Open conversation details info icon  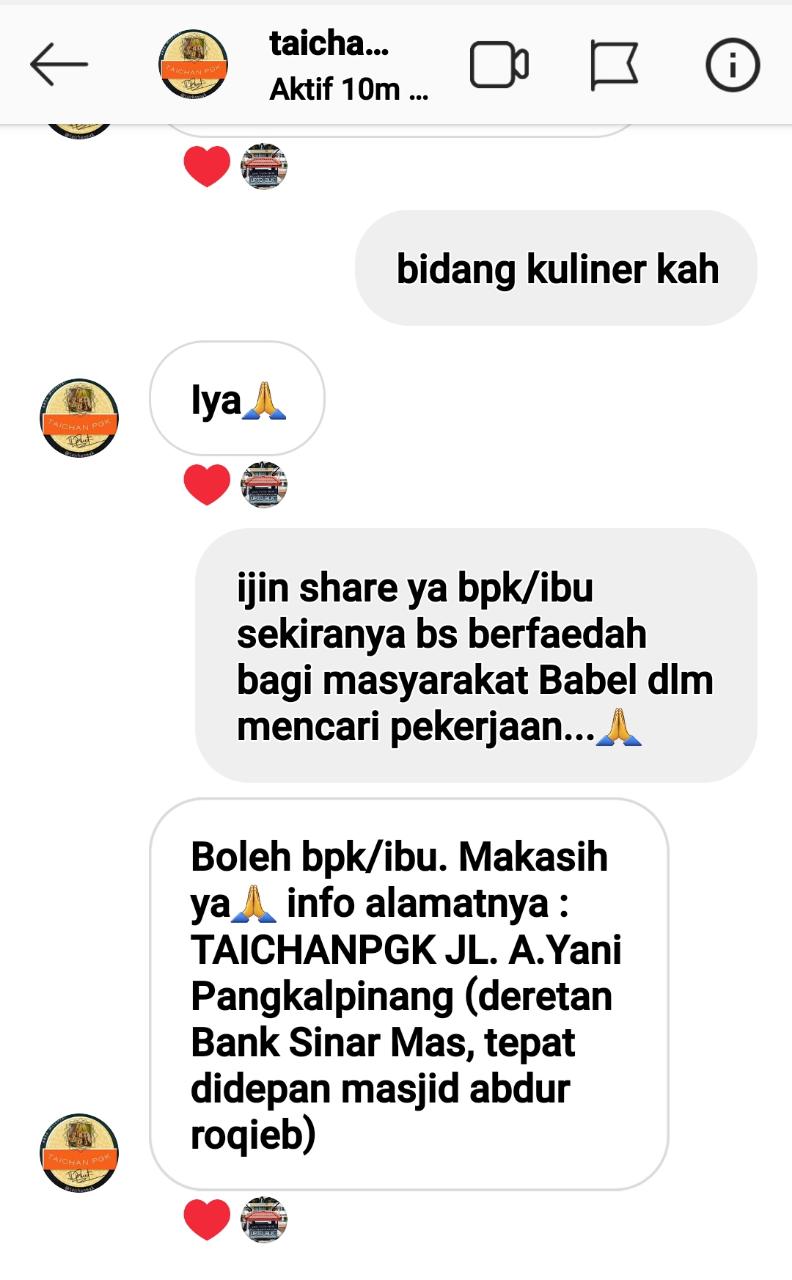tap(732, 66)
